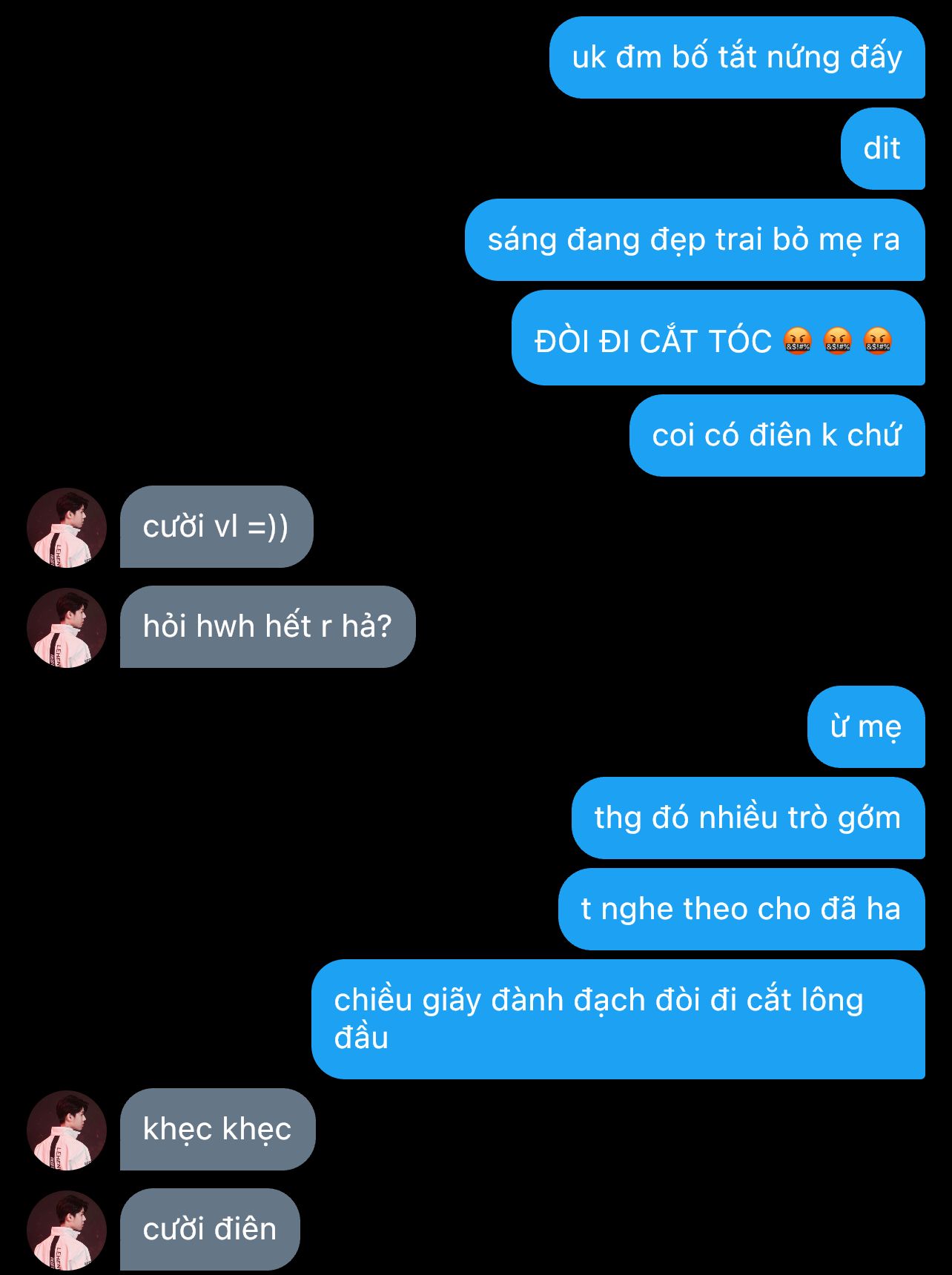Tap the "ĐÒI ĐI CẮT TÓC" message bubble
This screenshot has height=1275, width=952.
coord(718,339)
